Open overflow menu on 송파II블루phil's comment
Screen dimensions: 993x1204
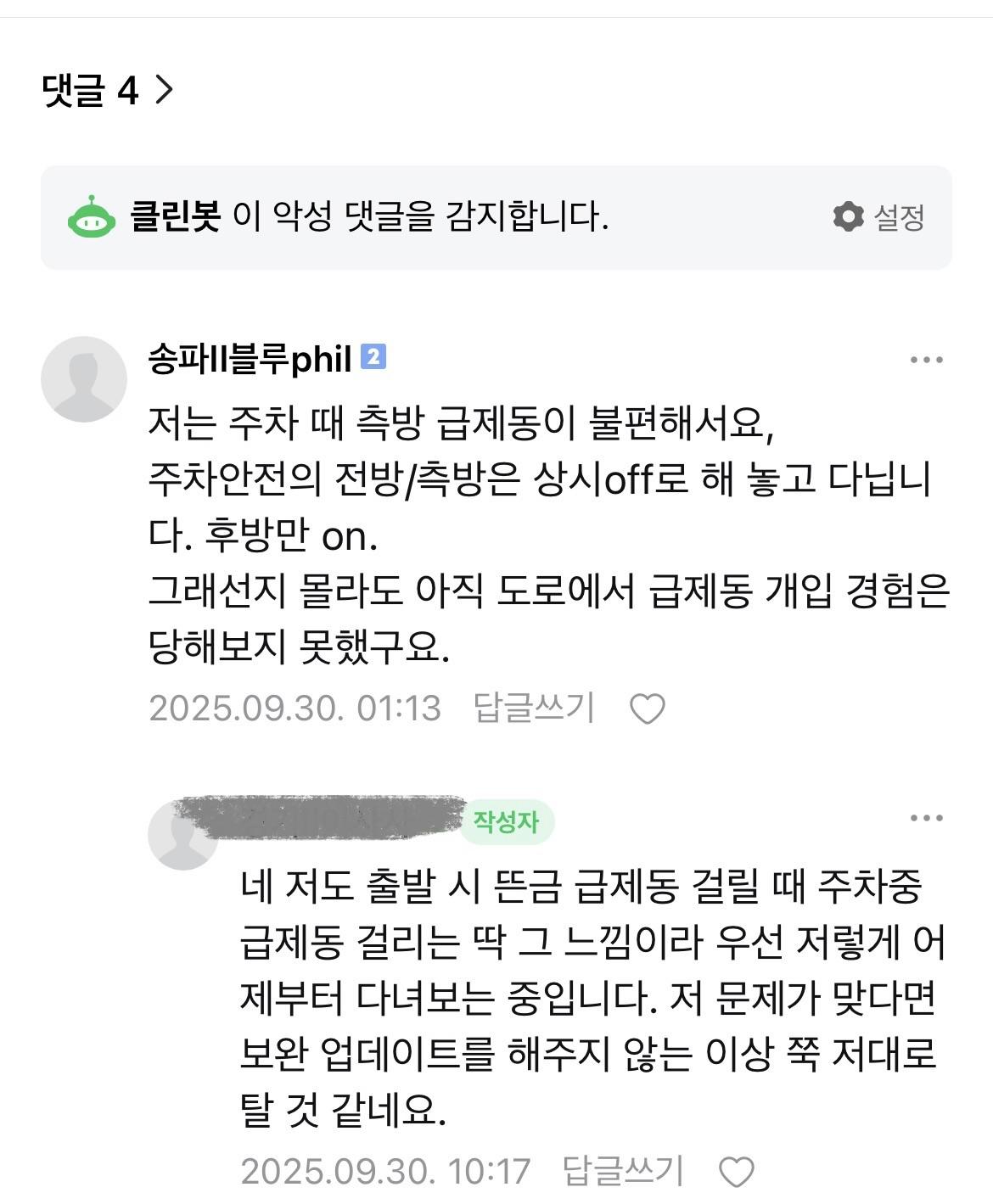coord(926,360)
